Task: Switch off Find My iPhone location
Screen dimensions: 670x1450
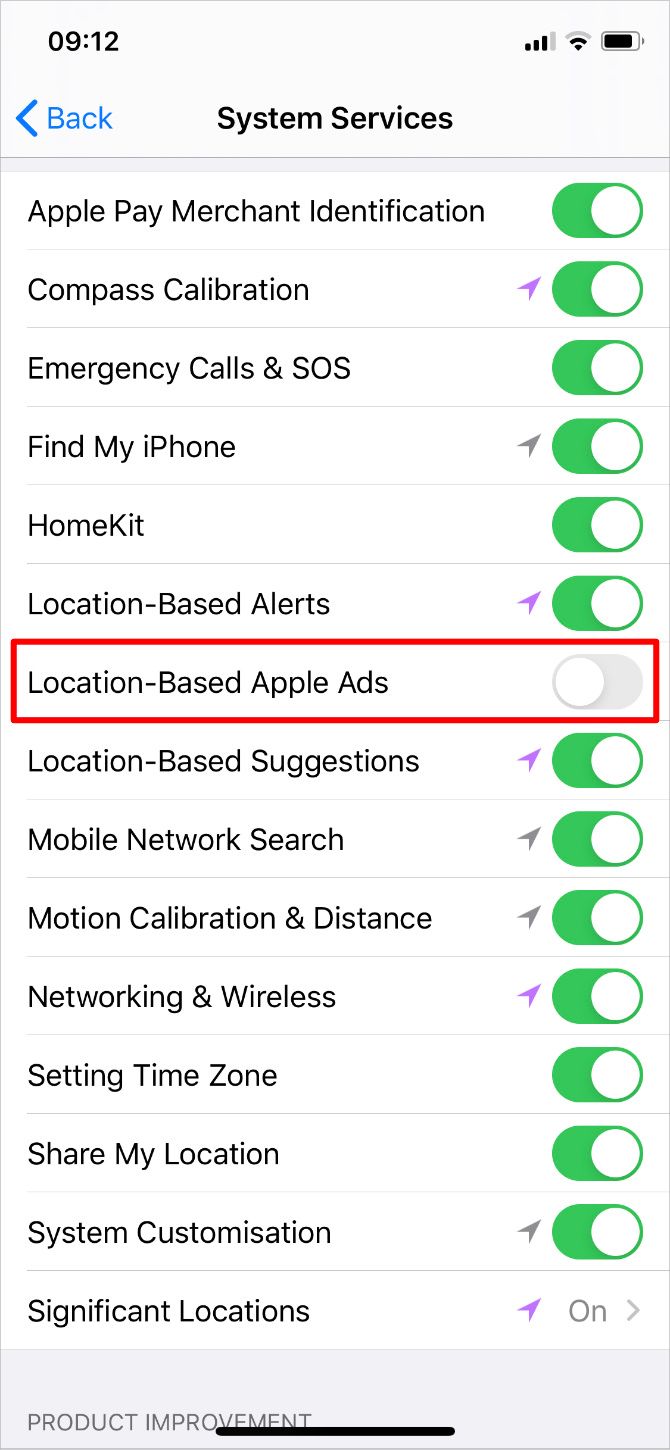Action: [x=597, y=447]
